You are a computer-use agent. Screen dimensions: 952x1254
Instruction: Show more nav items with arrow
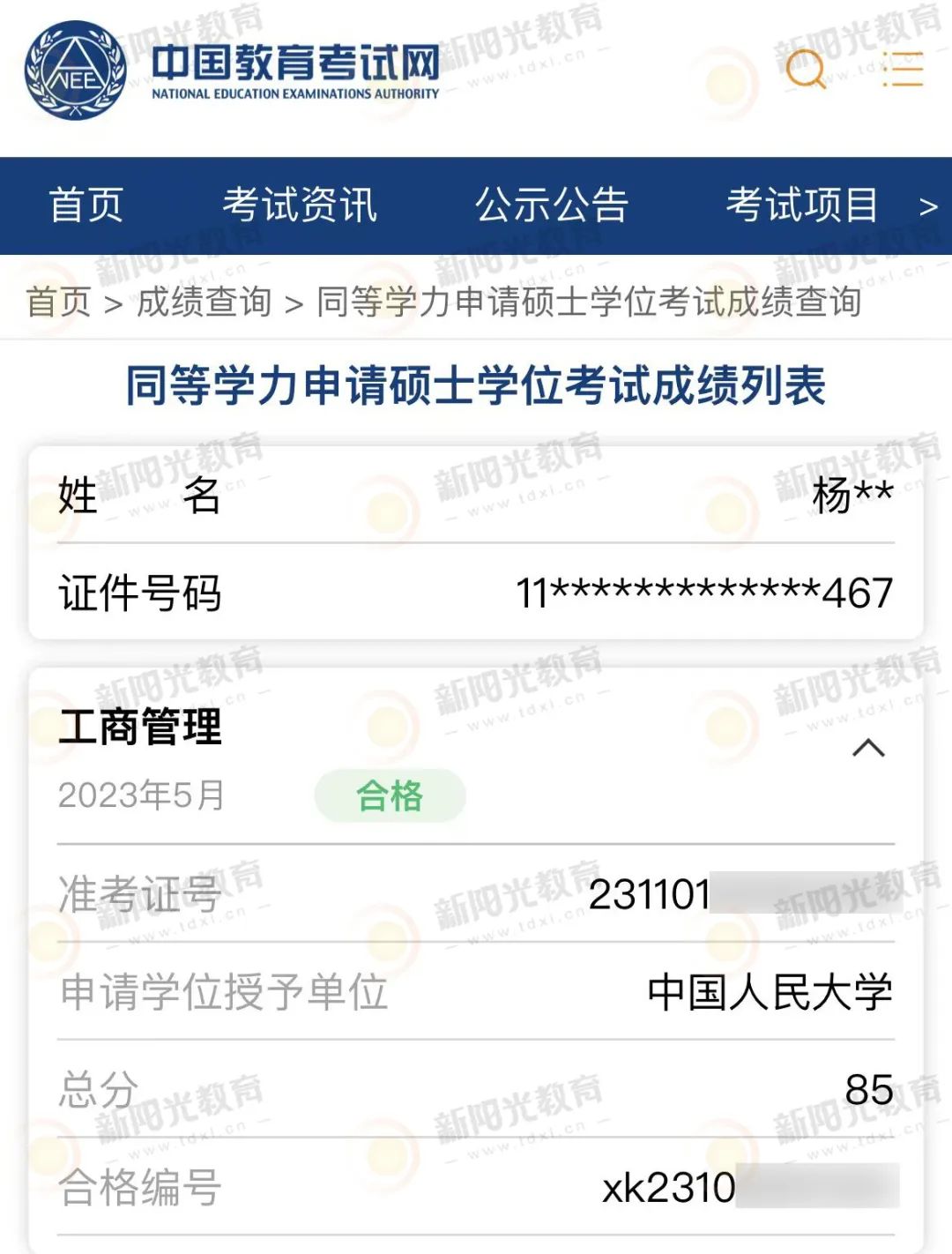[928, 207]
